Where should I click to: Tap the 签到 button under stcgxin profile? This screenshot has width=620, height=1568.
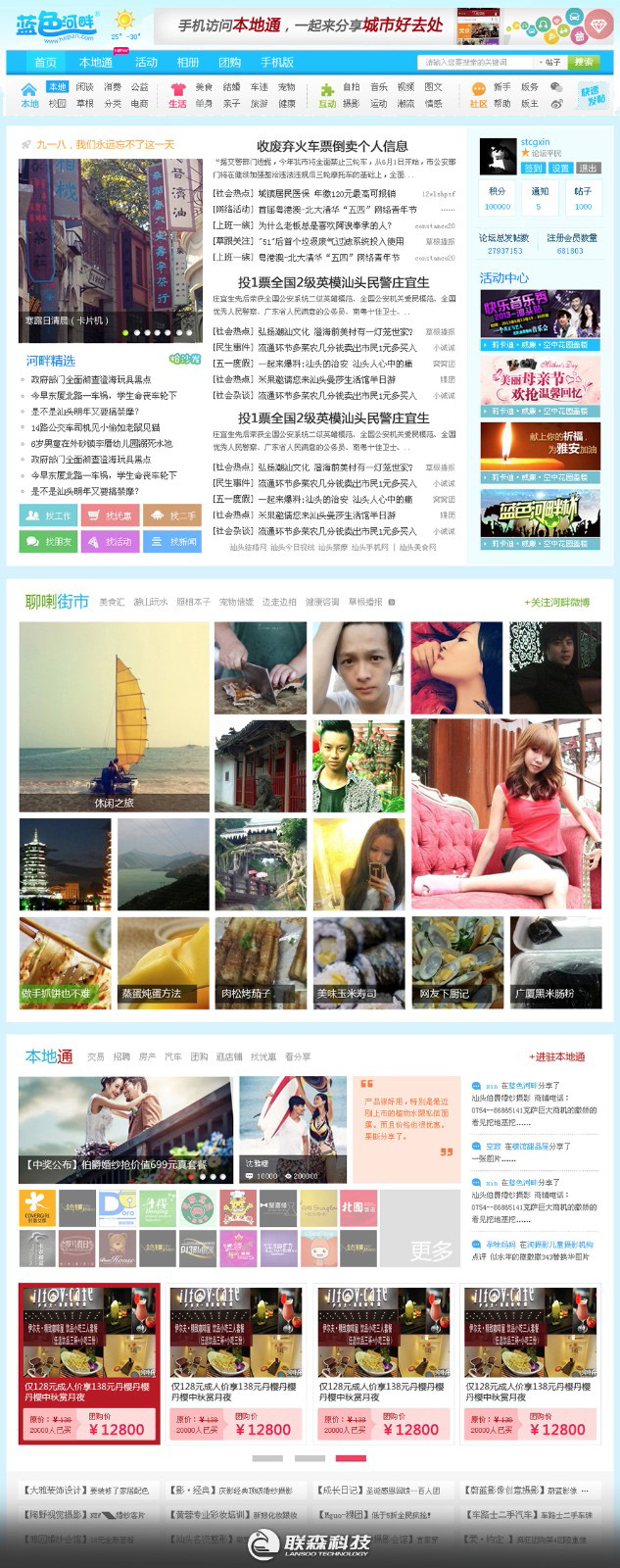point(533,168)
